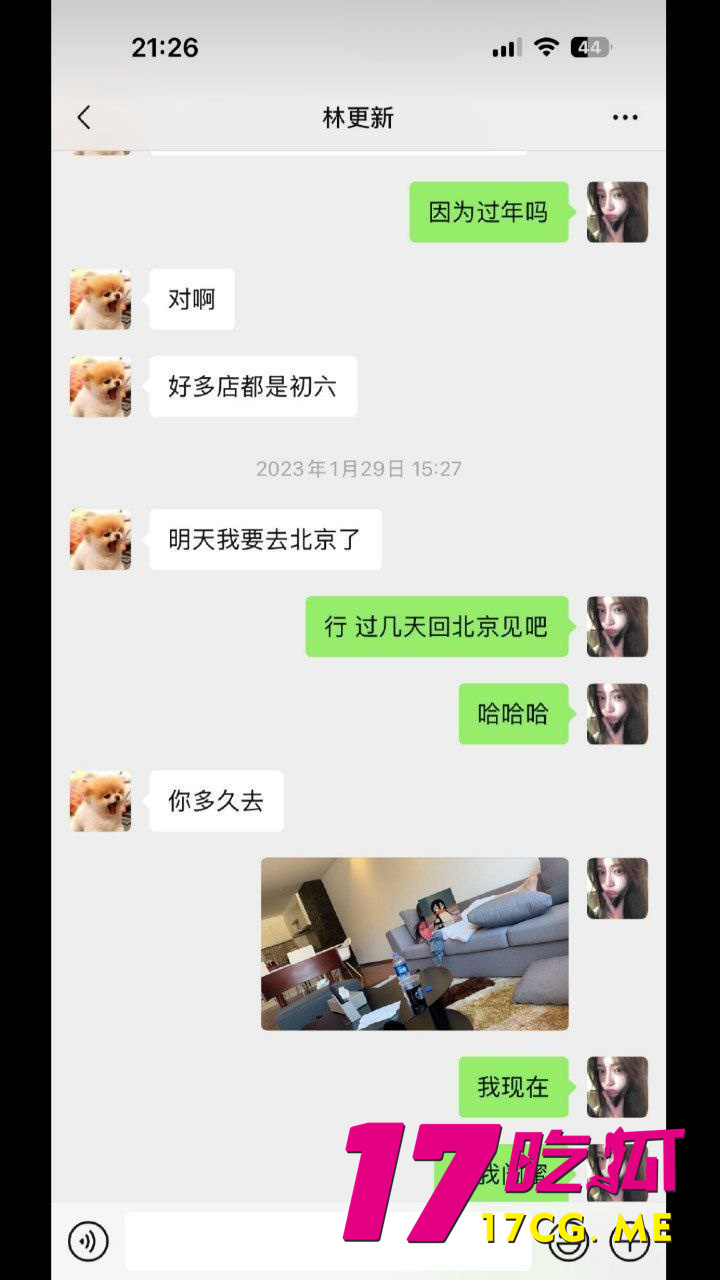720x1280 pixels.
Task: Tap the avatar next to "哈哈哈"
Action: pos(617,714)
